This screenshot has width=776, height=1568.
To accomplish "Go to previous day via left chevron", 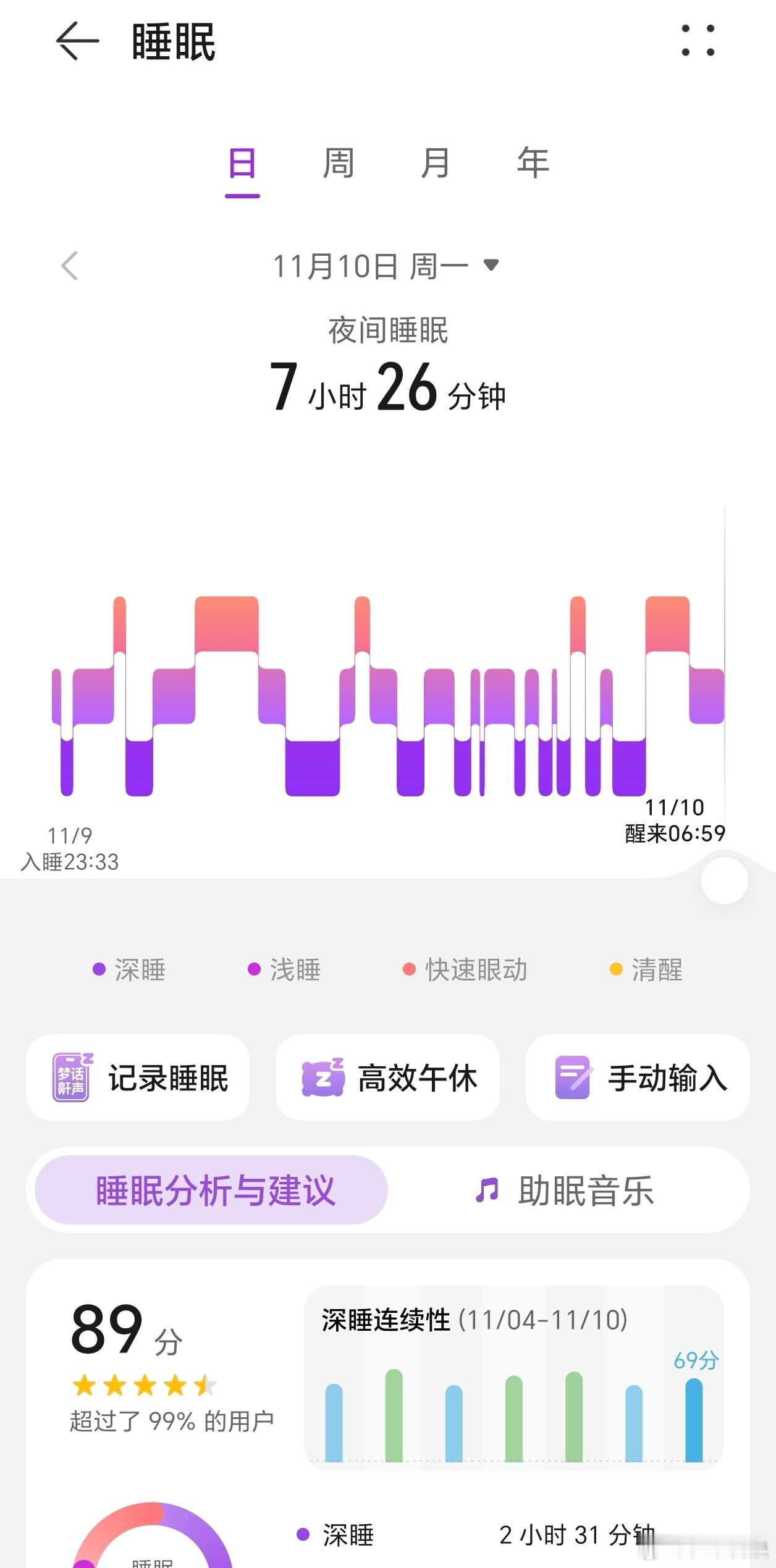I will (70, 266).
